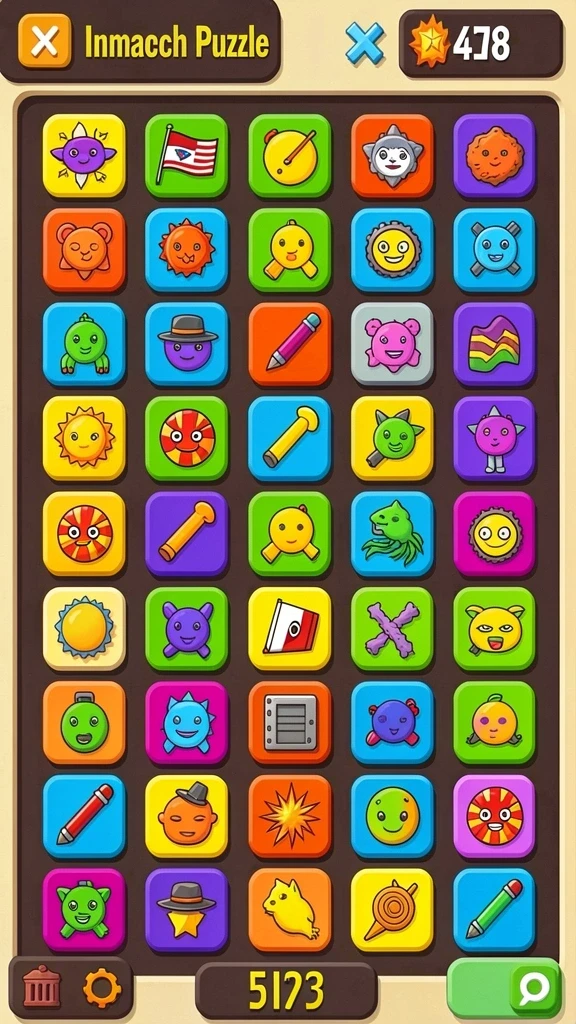Select the green dragon on blue tile
This screenshot has height=1024, width=576.
[x=392, y=534]
